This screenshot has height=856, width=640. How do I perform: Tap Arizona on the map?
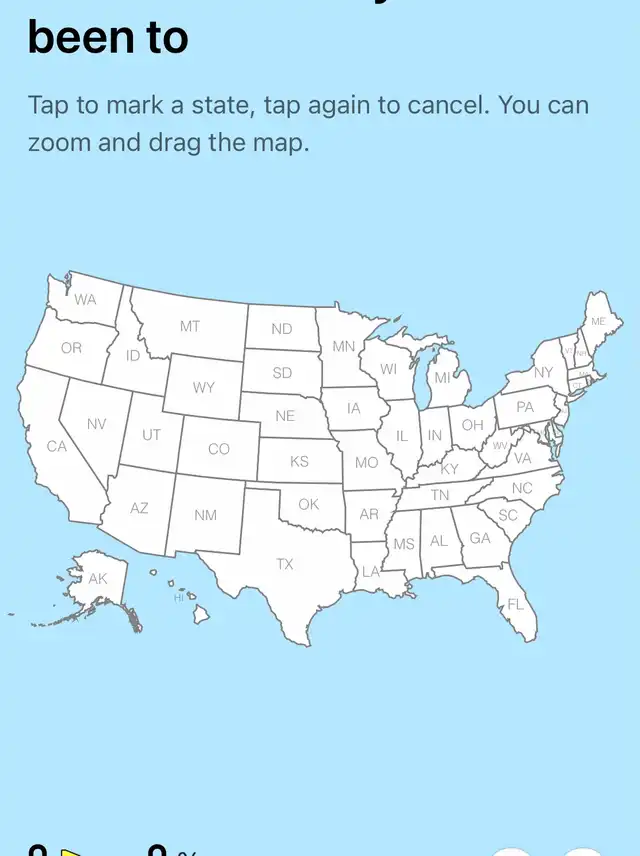click(139, 508)
